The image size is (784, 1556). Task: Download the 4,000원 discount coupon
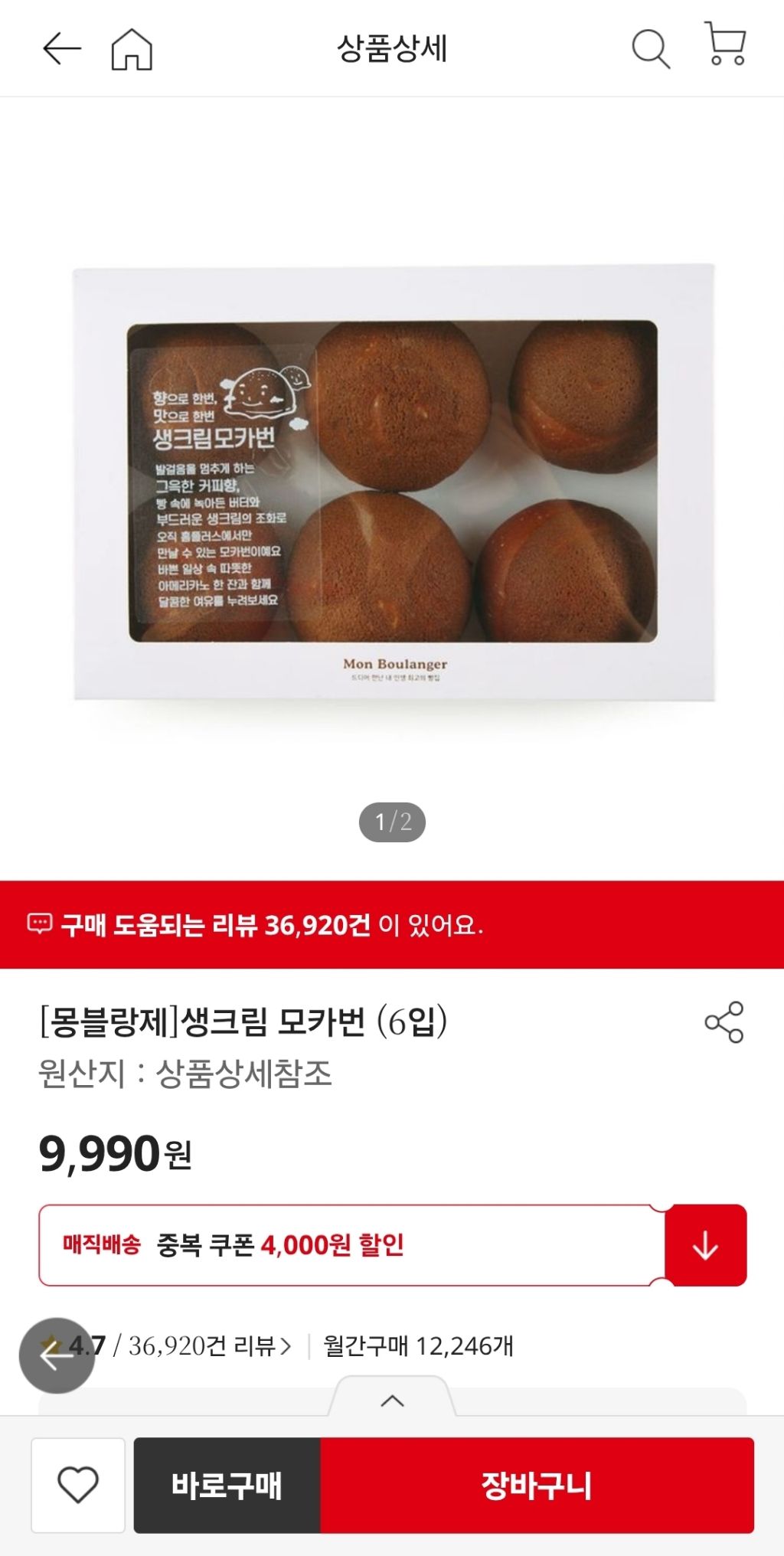(x=705, y=1245)
